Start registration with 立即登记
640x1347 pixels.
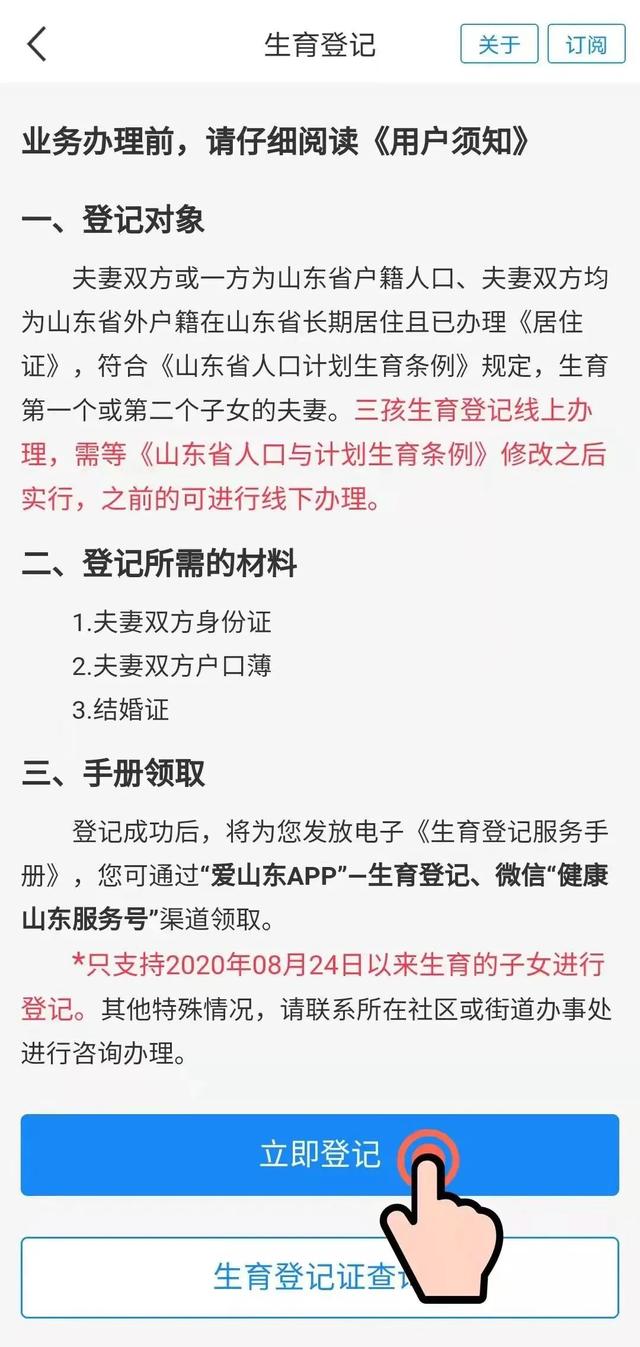pyautogui.click(x=320, y=1155)
